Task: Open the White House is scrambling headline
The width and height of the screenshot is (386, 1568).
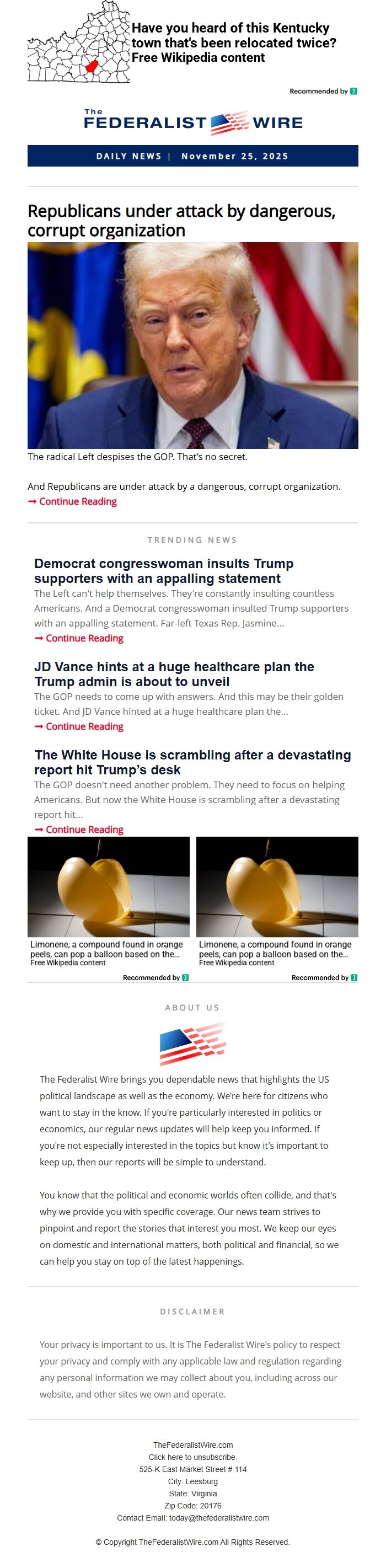Action: tap(192, 762)
